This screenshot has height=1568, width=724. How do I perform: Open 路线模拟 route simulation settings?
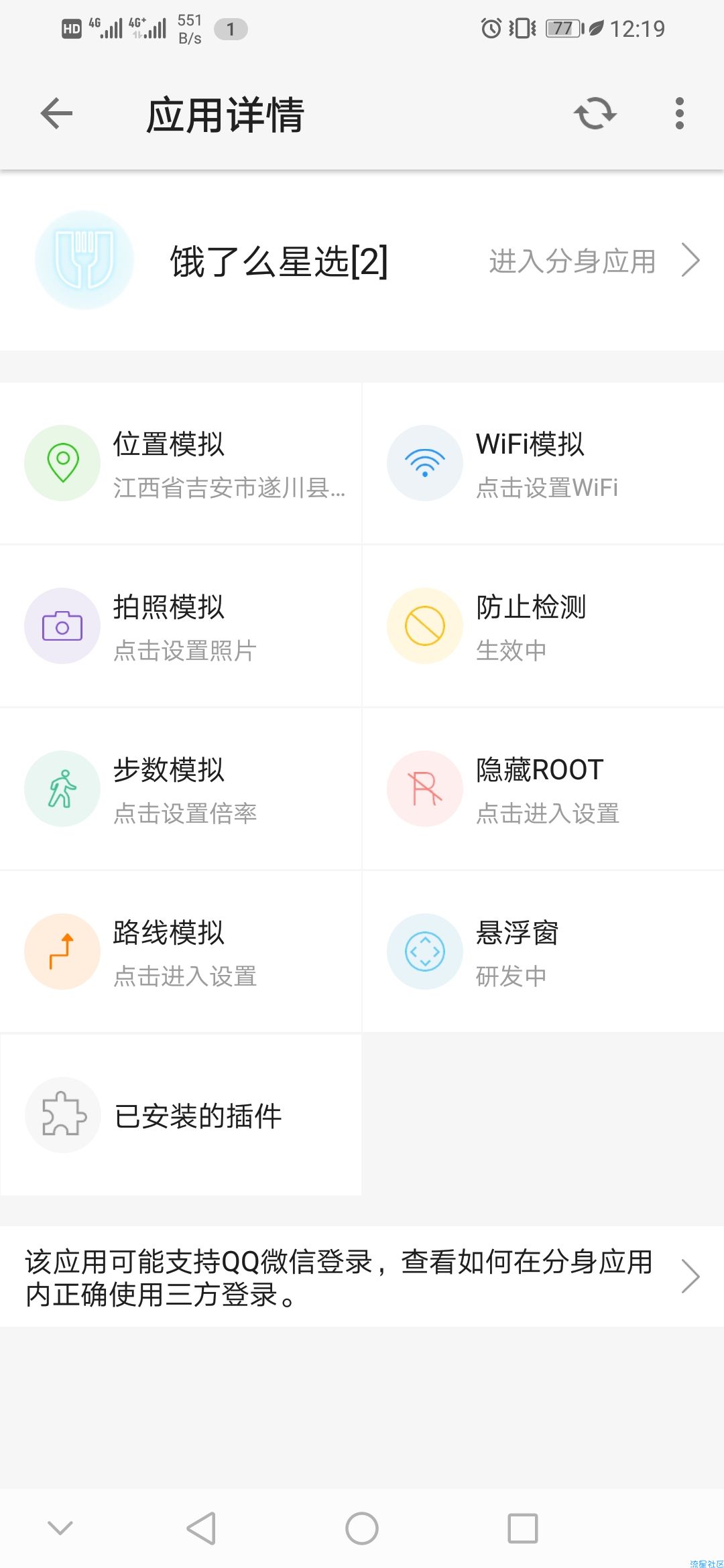[x=181, y=952]
